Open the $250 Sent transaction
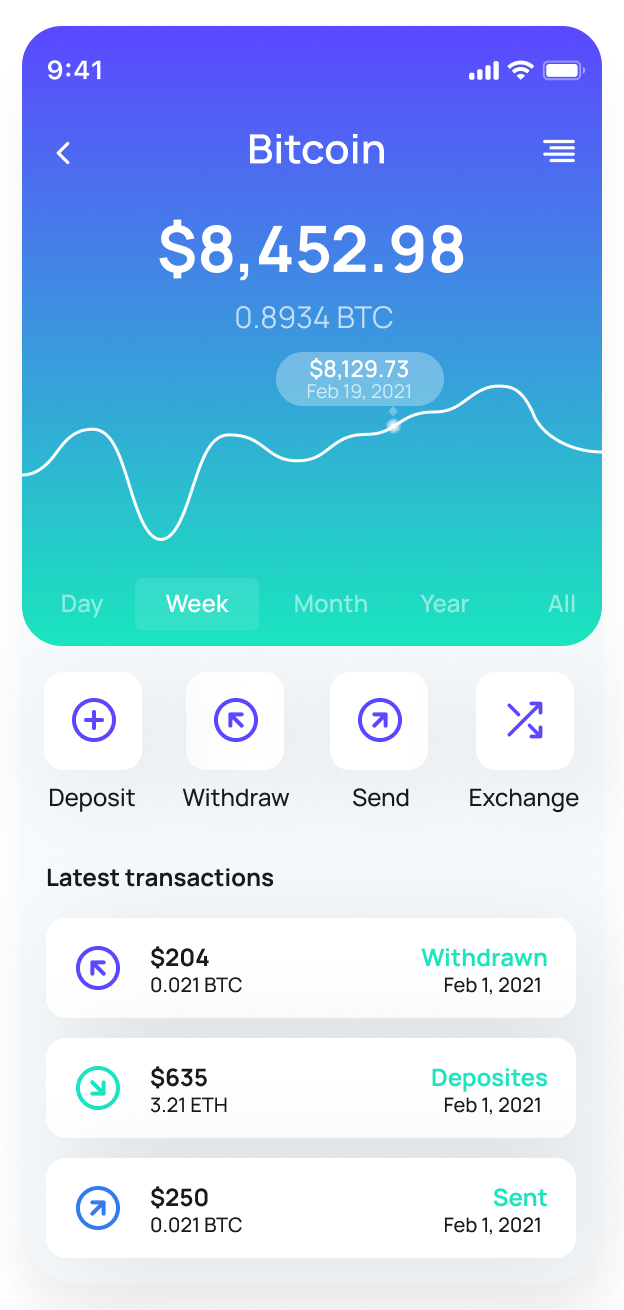 (311, 1208)
